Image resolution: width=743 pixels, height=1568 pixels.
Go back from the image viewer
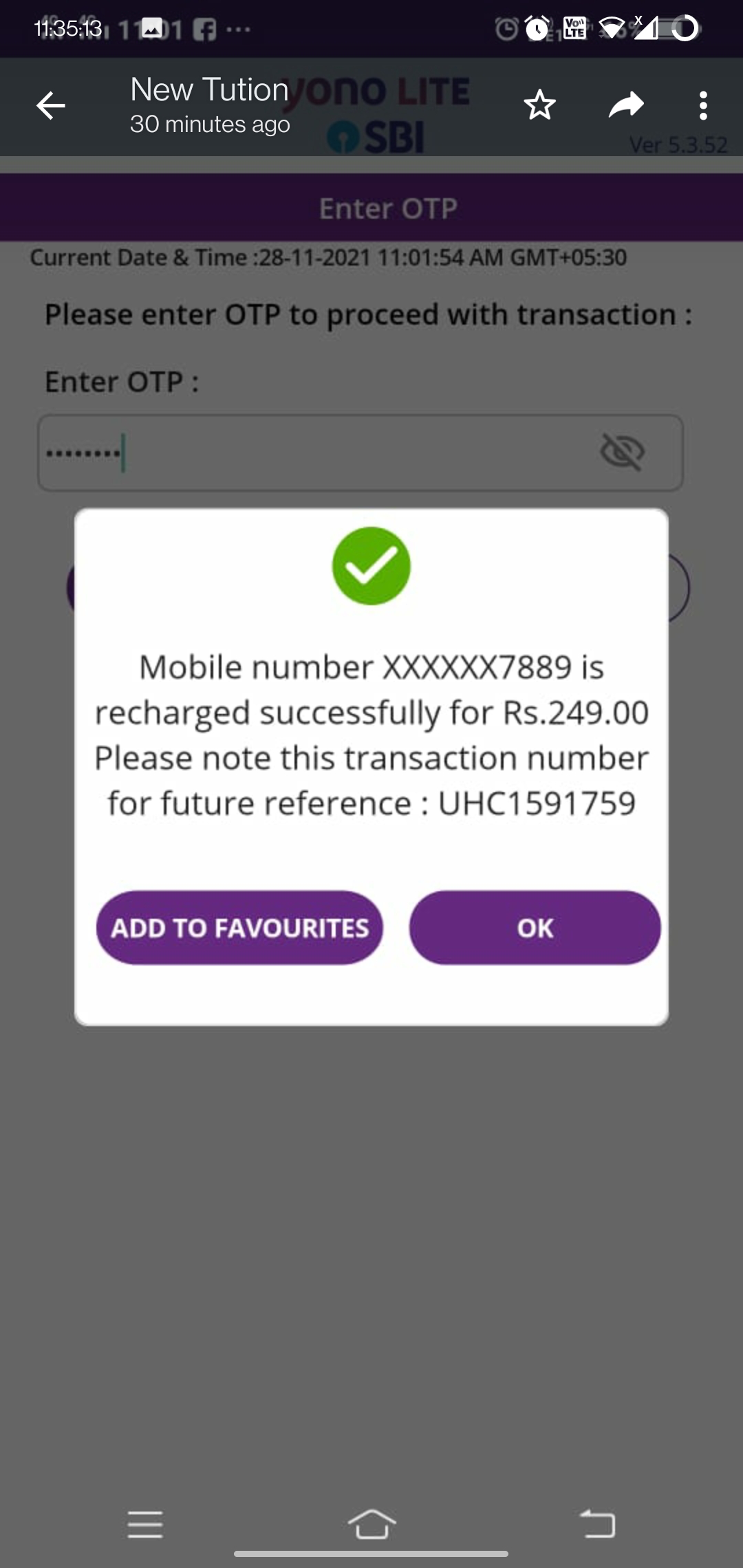51,106
